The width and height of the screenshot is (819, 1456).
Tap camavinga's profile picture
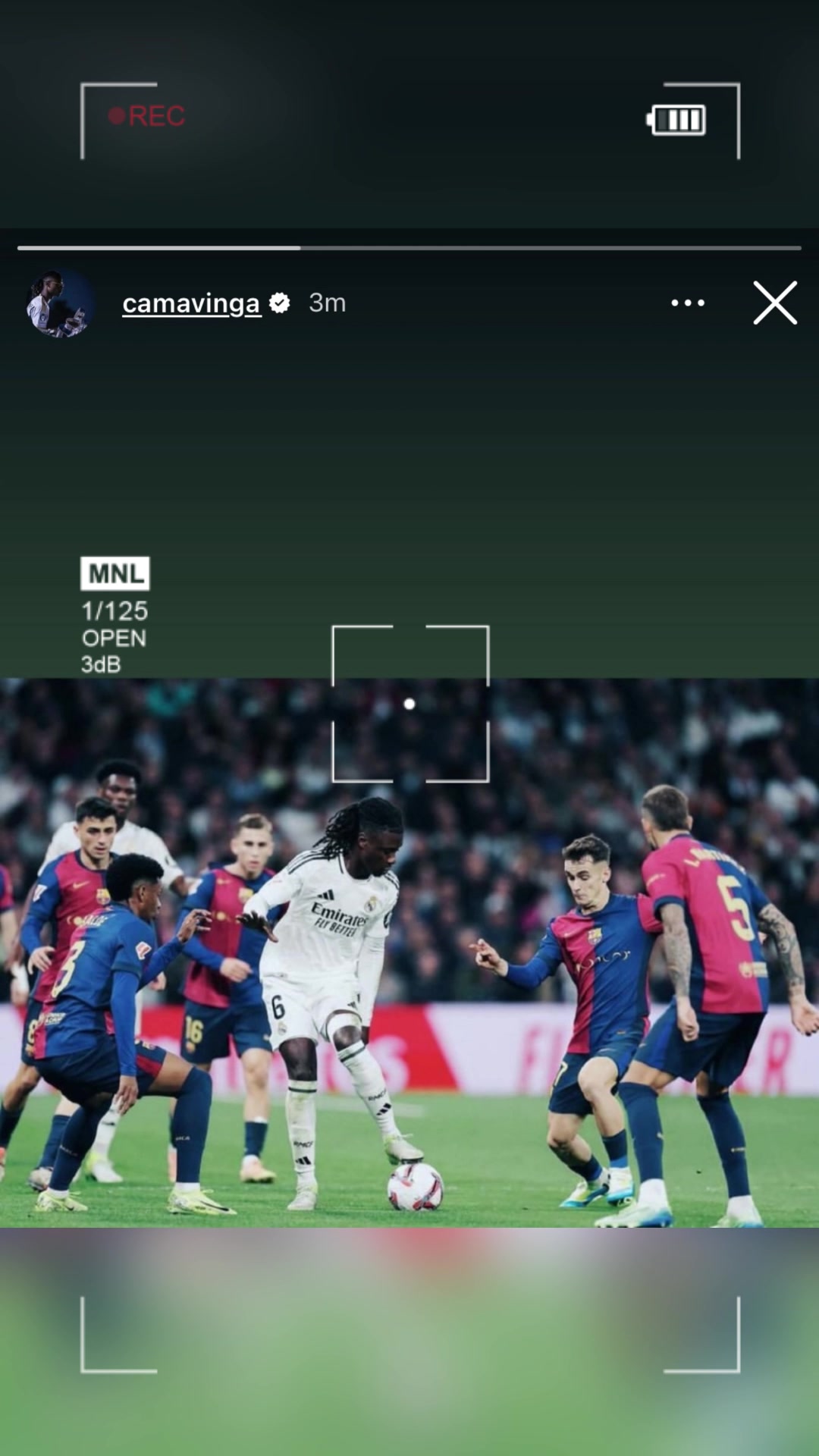coord(60,303)
